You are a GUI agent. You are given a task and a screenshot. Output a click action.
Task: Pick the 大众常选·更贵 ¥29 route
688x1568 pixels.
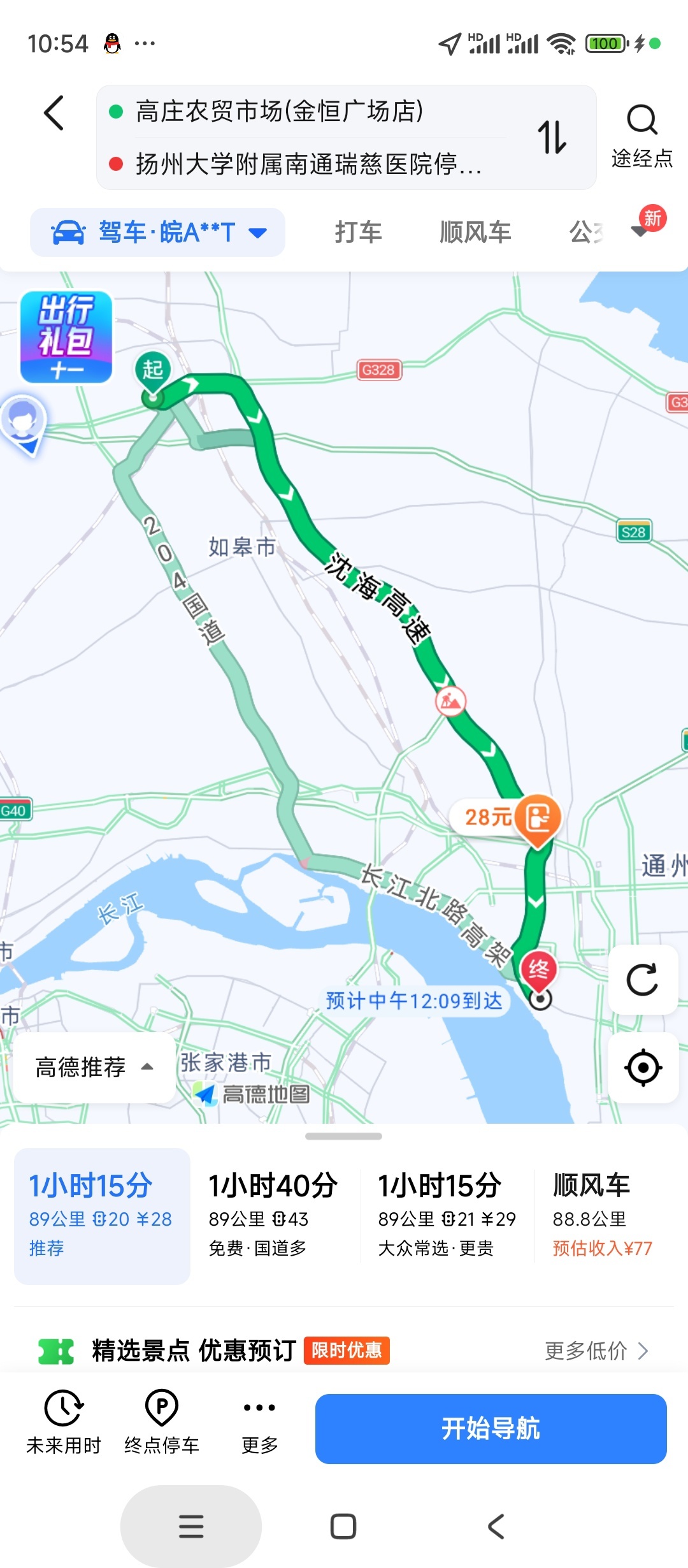pyautogui.click(x=446, y=1216)
